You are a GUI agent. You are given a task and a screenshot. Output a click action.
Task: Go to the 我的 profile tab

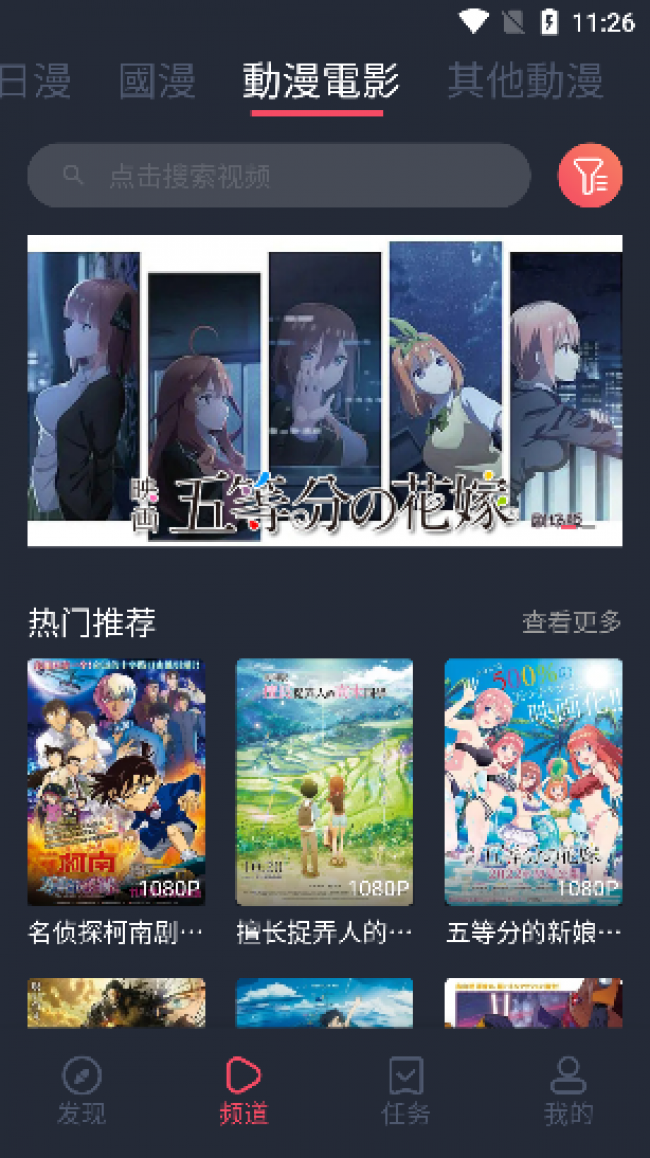pos(568,1090)
